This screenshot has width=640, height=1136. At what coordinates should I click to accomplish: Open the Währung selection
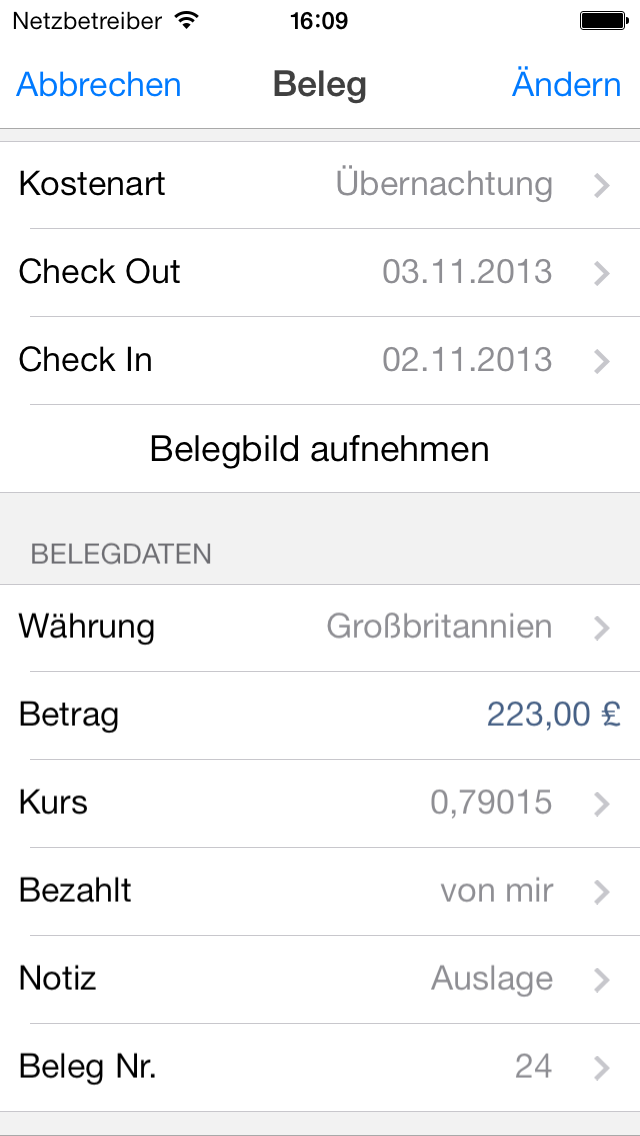pos(320,627)
